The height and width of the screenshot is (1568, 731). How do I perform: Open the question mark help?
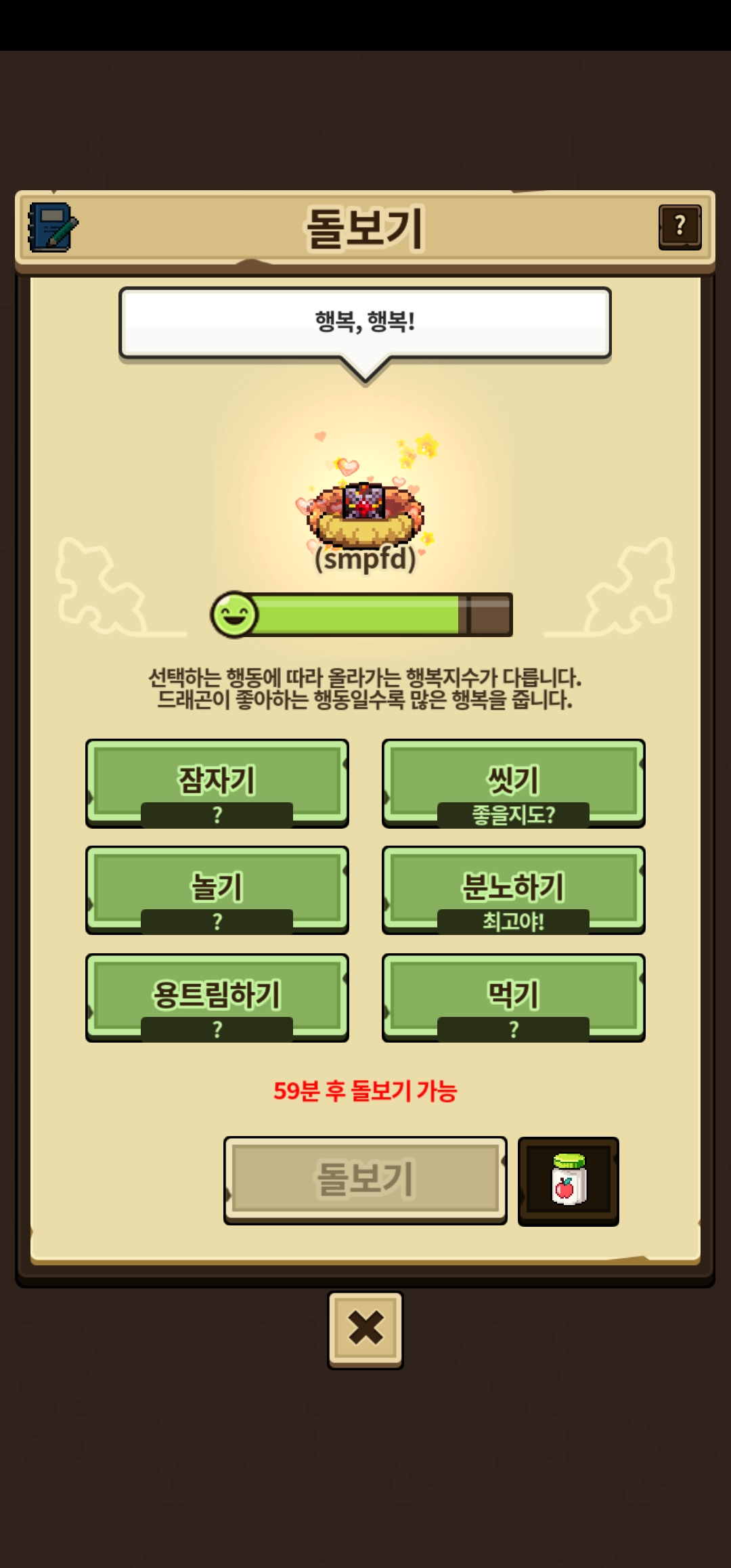(x=680, y=227)
